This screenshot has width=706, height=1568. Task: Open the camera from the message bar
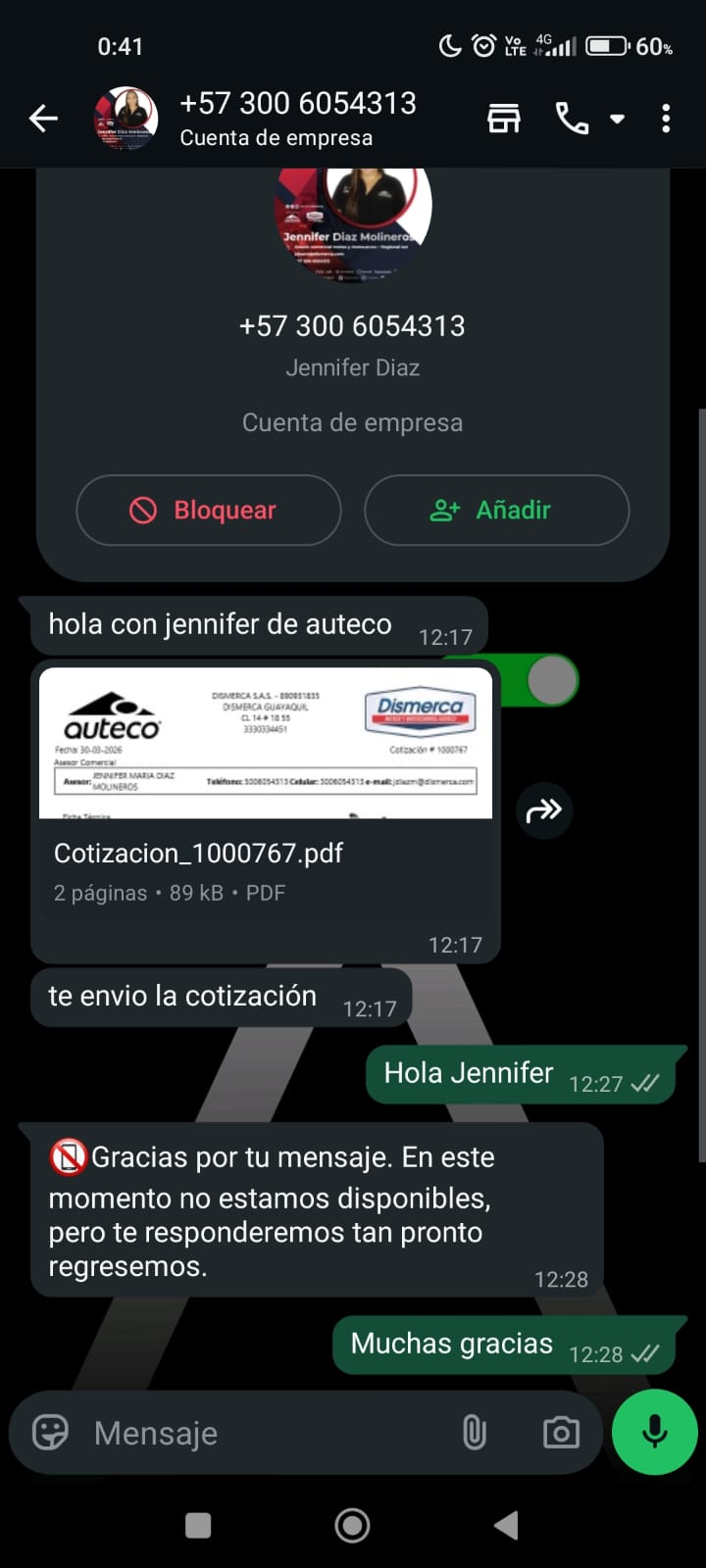tap(561, 1433)
